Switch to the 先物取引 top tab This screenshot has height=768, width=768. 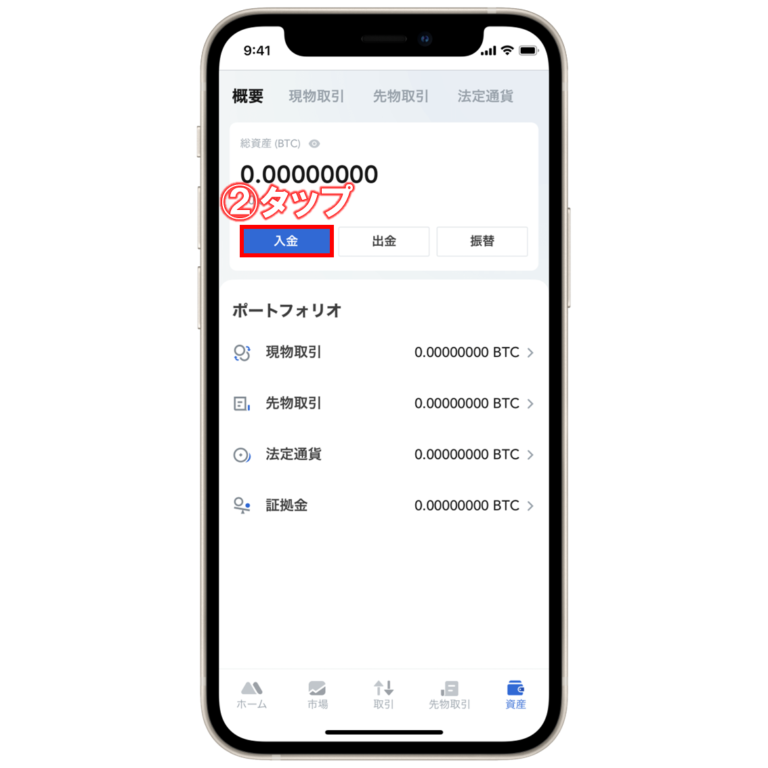point(401,96)
